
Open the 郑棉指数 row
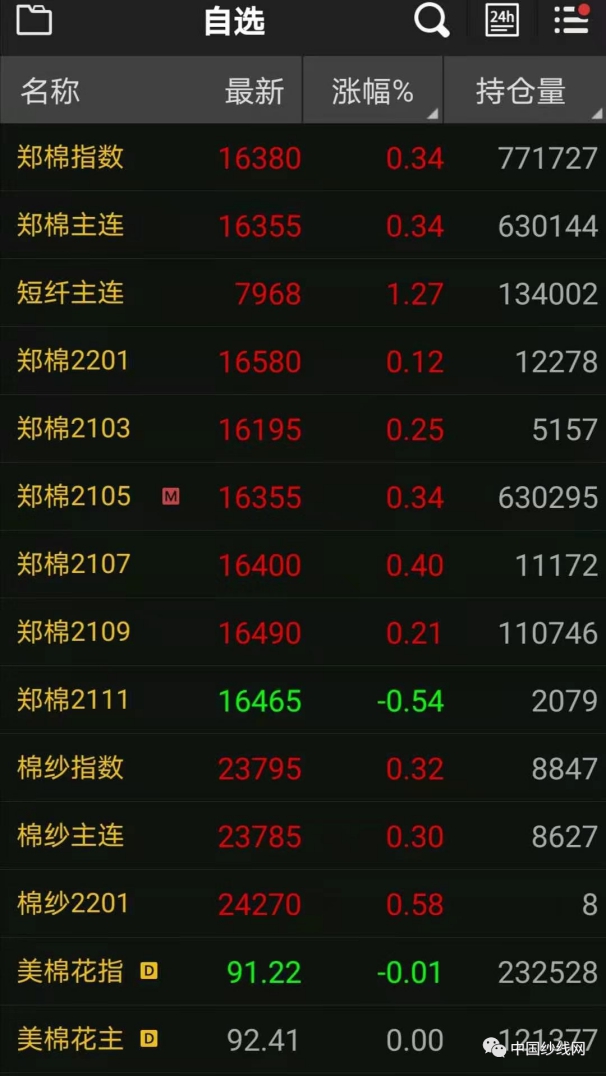tap(303, 158)
